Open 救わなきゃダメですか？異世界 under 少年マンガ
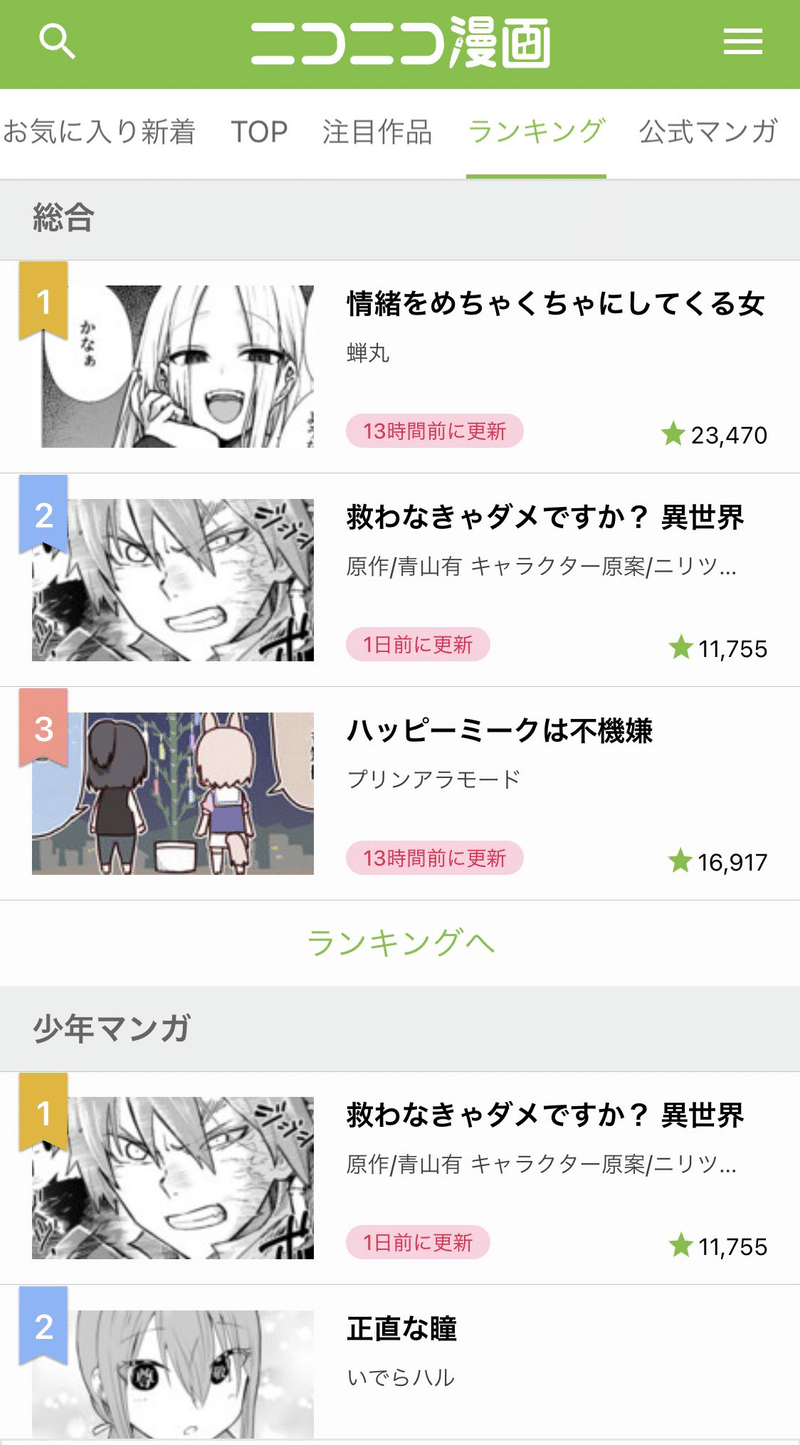Screen dimensions: 800x1445 [545, 1115]
